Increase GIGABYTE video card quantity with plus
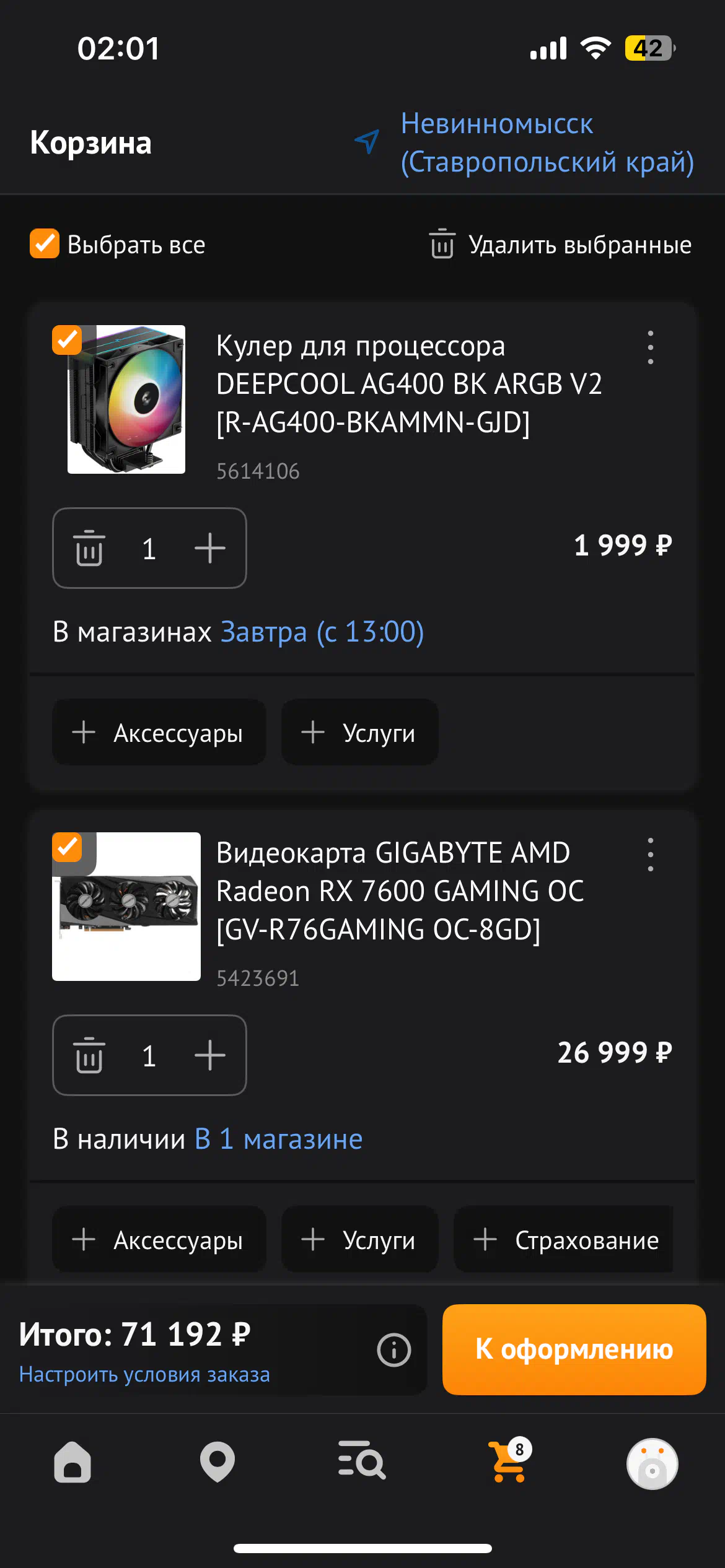The height and width of the screenshot is (1568, 725). (x=210, y=1055)
